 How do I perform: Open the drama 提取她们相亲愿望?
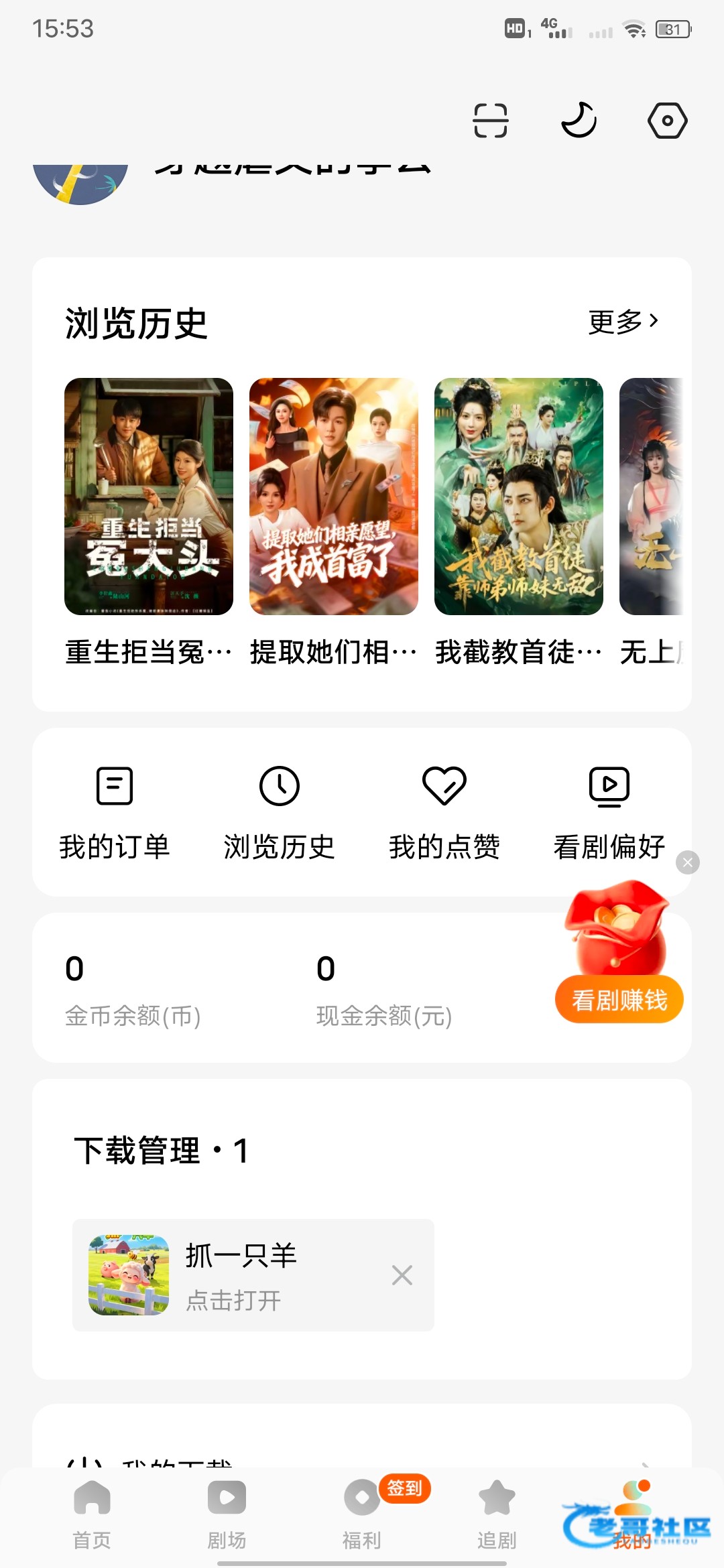[x=334, y=497]
